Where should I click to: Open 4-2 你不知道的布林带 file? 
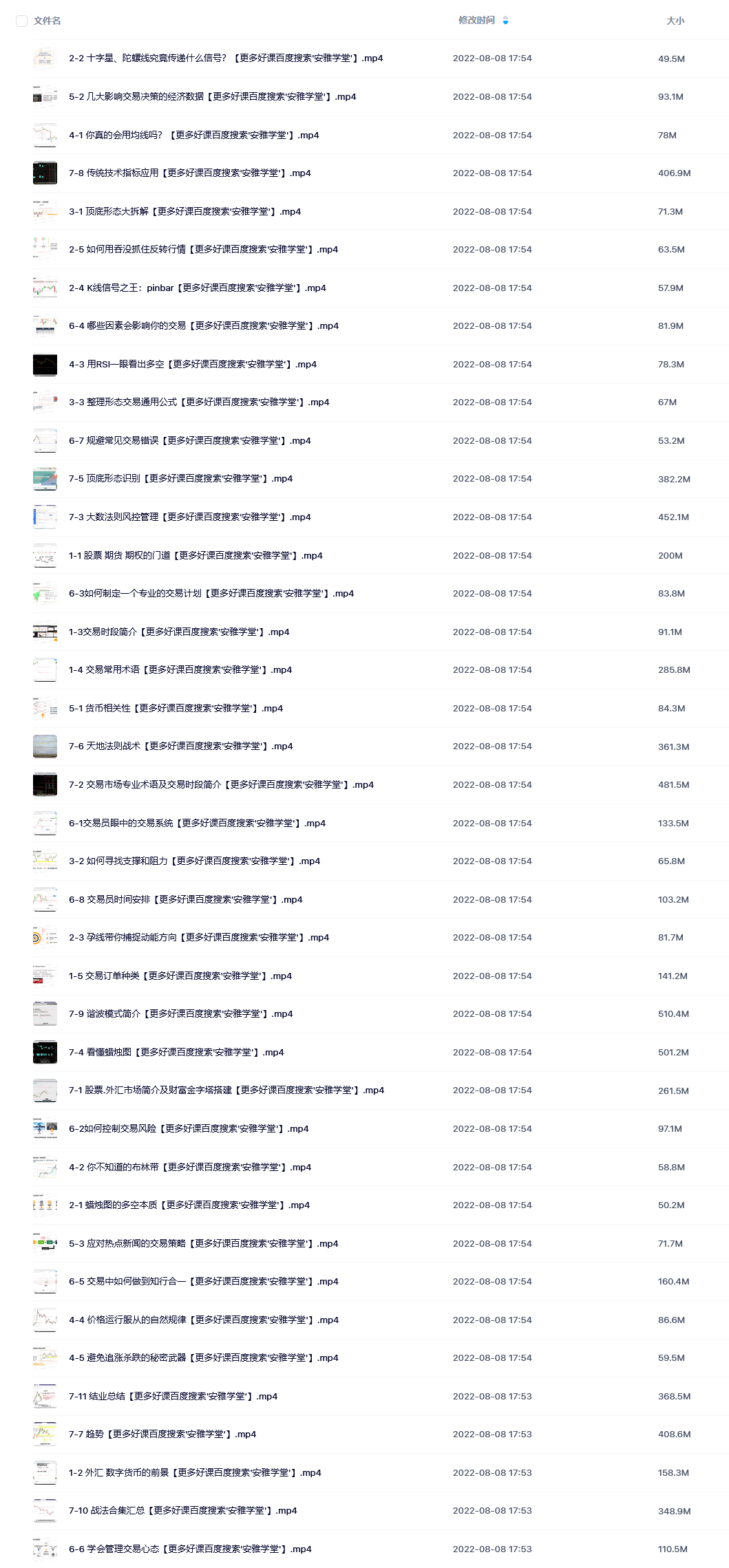[x=189, y=1168]
